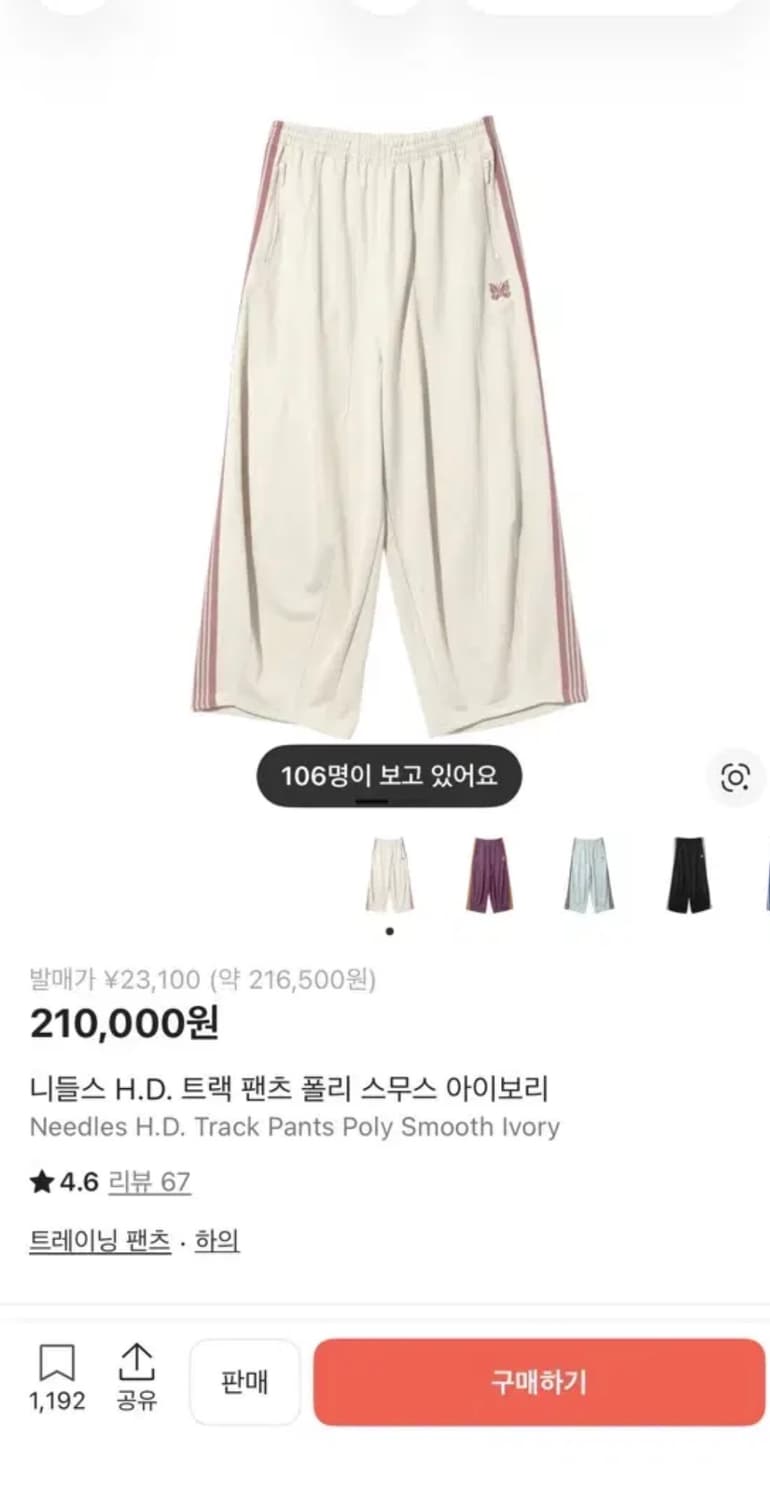The image size is (770, 1500).
Task: Open visual search with the camera lens icon
Action: point(736,777)
